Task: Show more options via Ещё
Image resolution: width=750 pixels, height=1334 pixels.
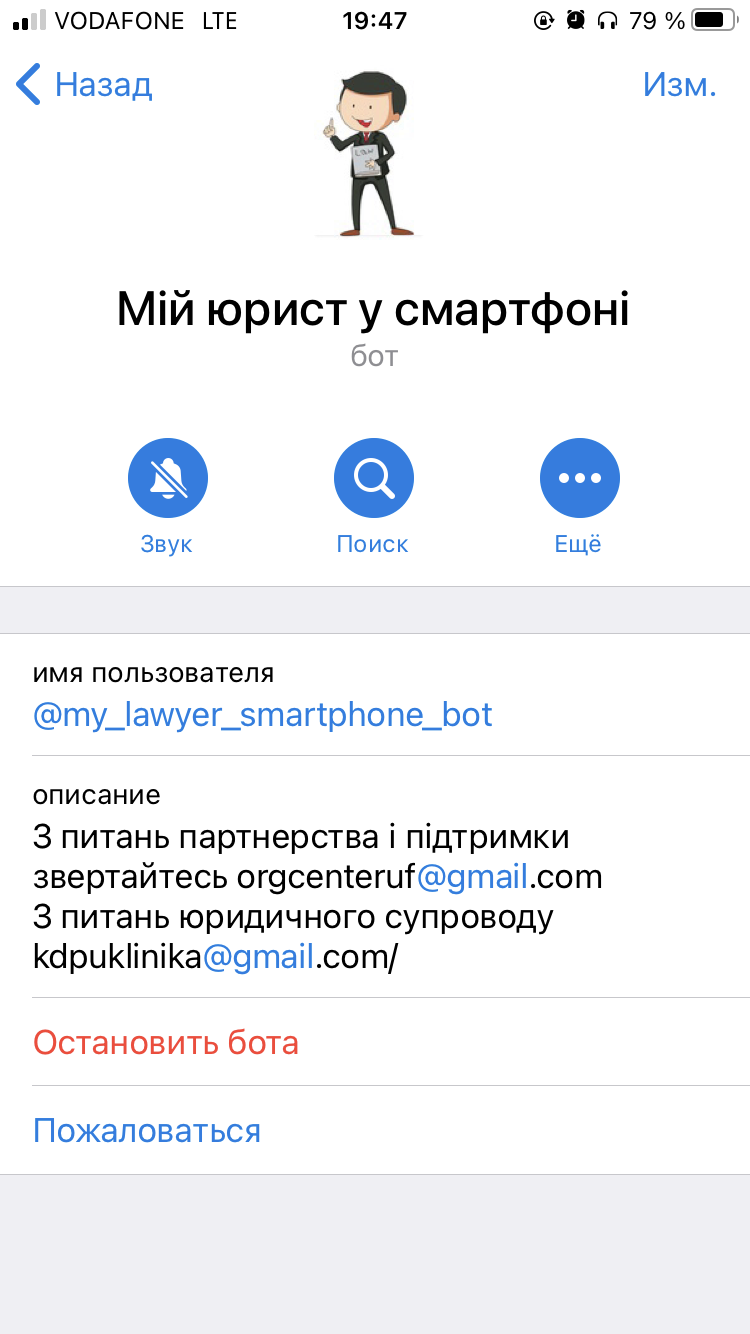Action: 579,480
